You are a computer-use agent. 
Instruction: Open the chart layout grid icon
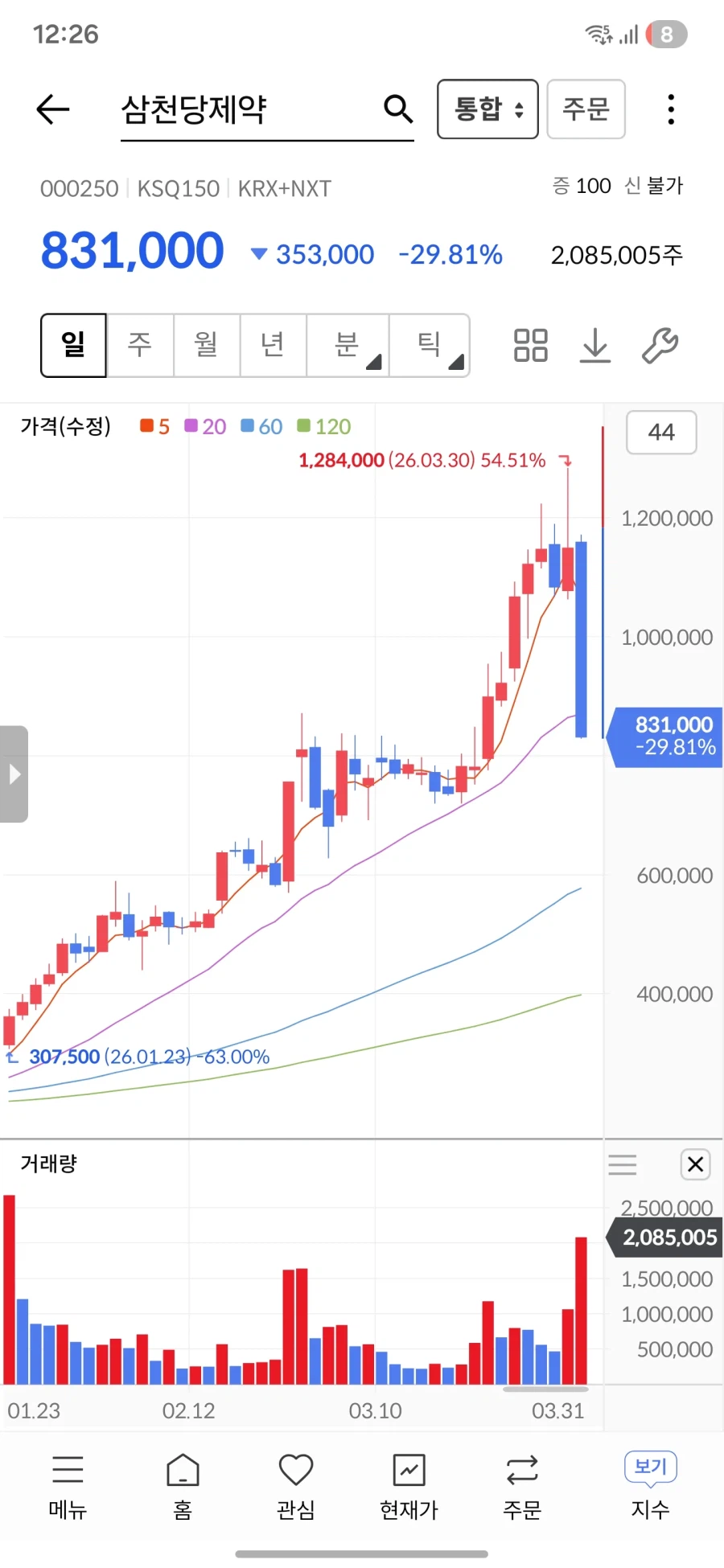[x=529, y=345]
